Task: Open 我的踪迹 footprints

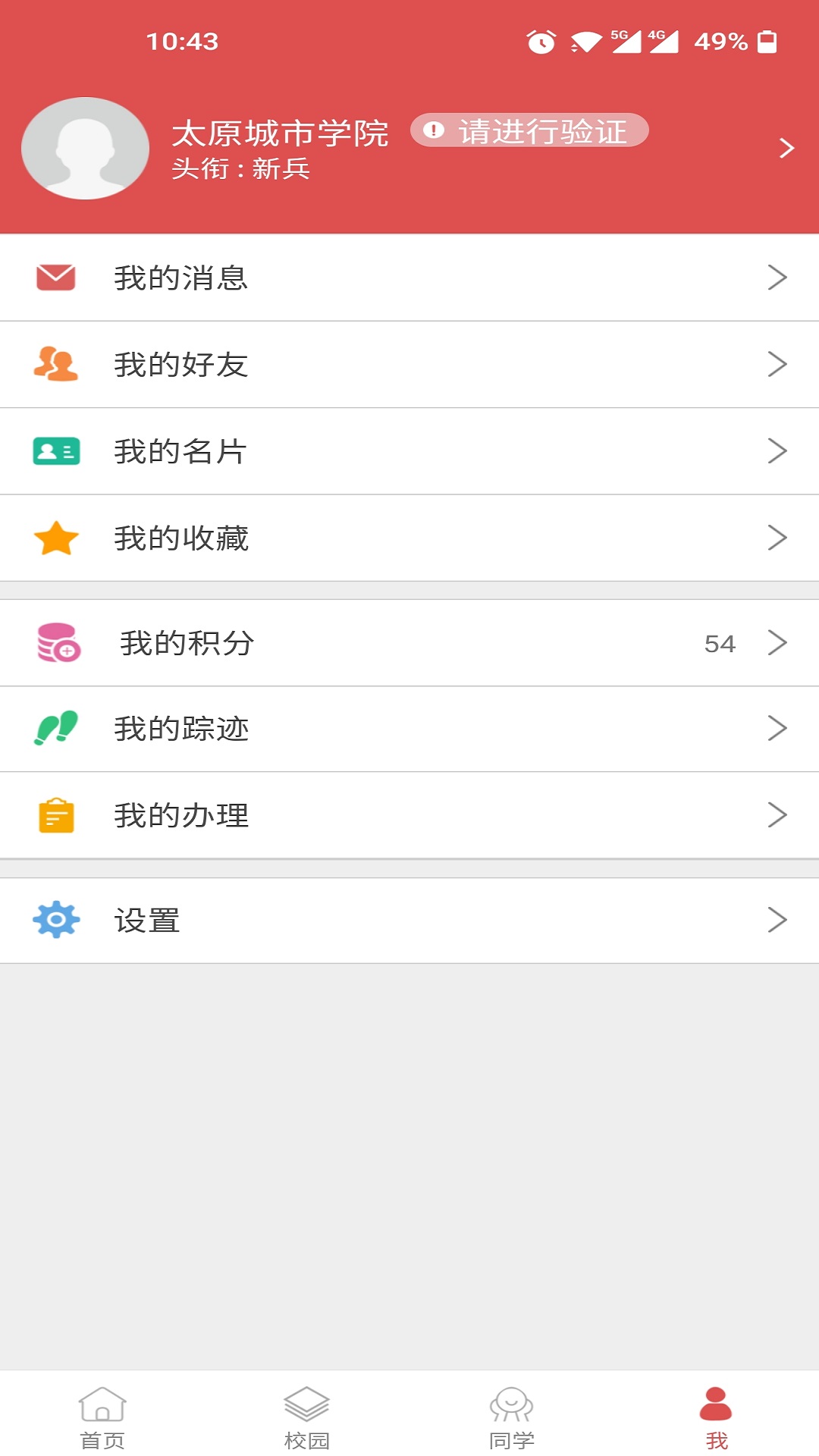Action: click(409, 729)
